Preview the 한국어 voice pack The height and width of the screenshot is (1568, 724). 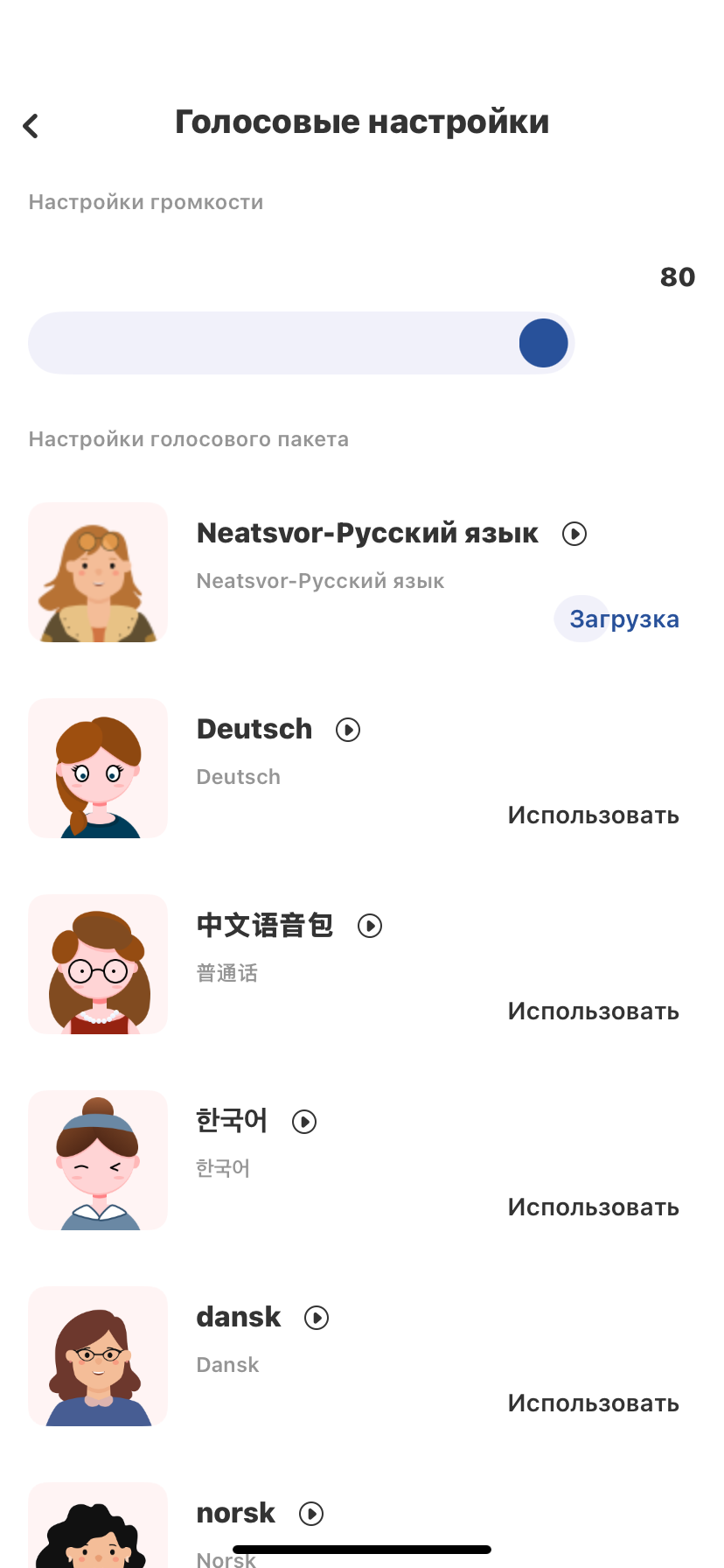tap(304, 1122)
